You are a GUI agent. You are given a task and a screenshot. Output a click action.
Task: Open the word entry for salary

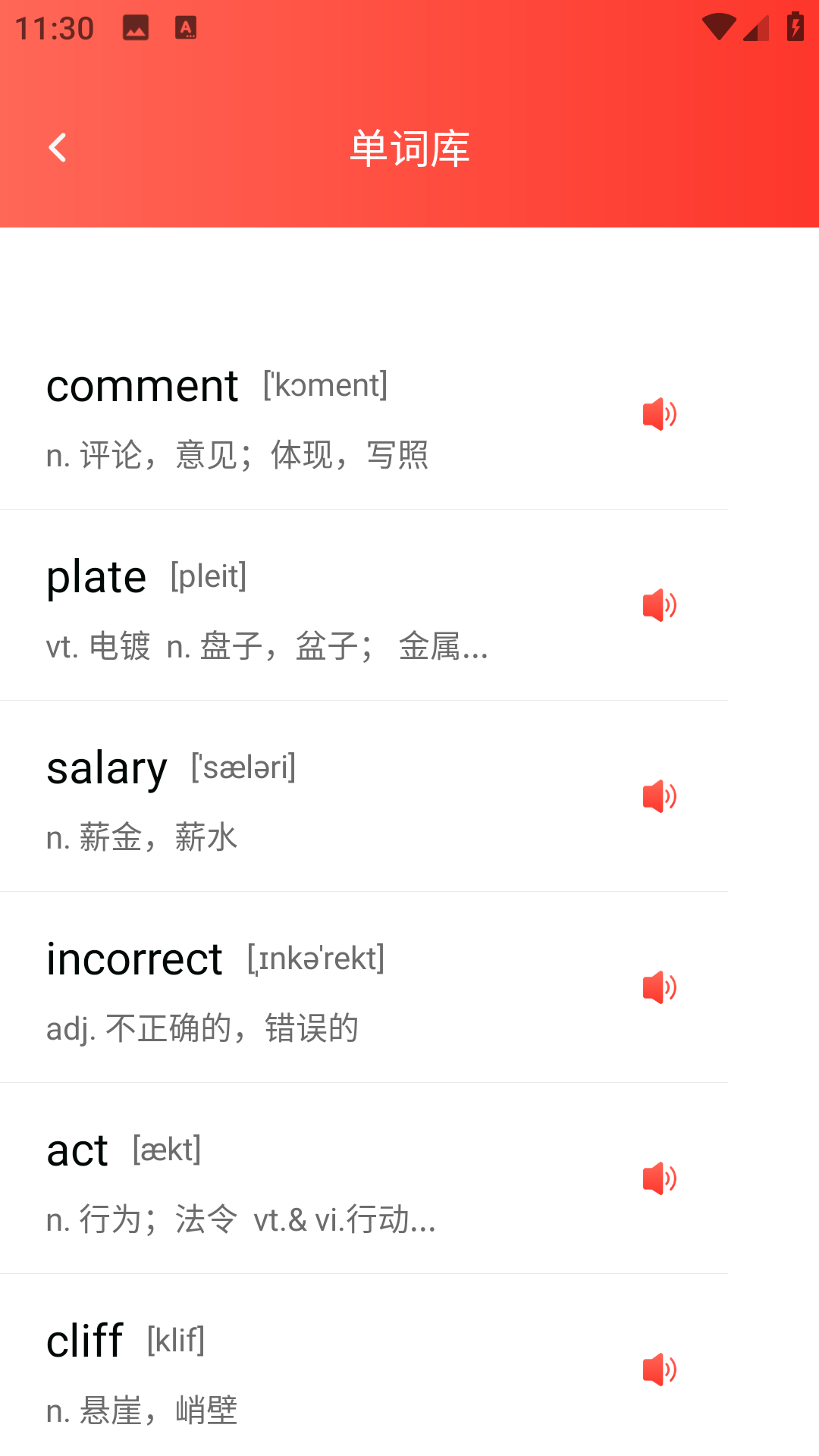click(108, 767)
